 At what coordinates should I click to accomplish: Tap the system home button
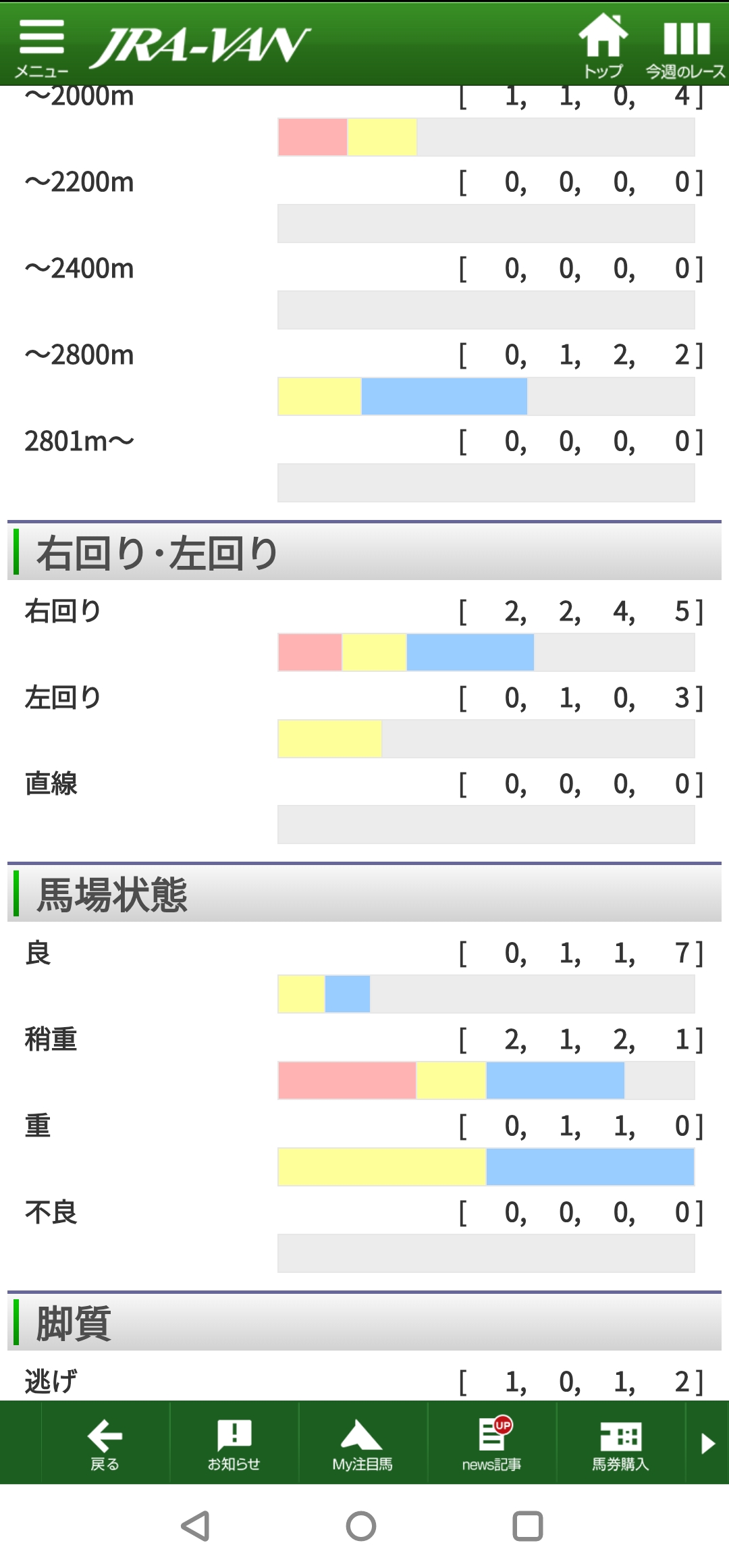tap(361, 1526)
